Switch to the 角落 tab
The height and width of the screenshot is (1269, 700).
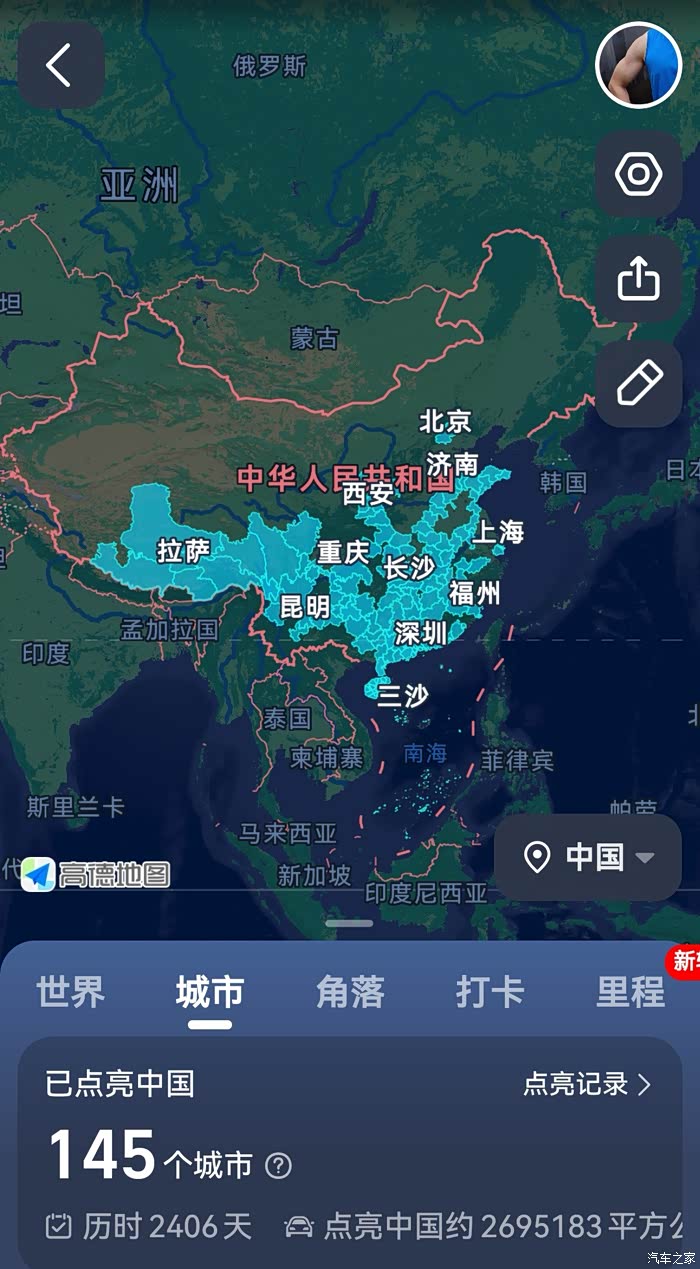click(x=350, y=992)
